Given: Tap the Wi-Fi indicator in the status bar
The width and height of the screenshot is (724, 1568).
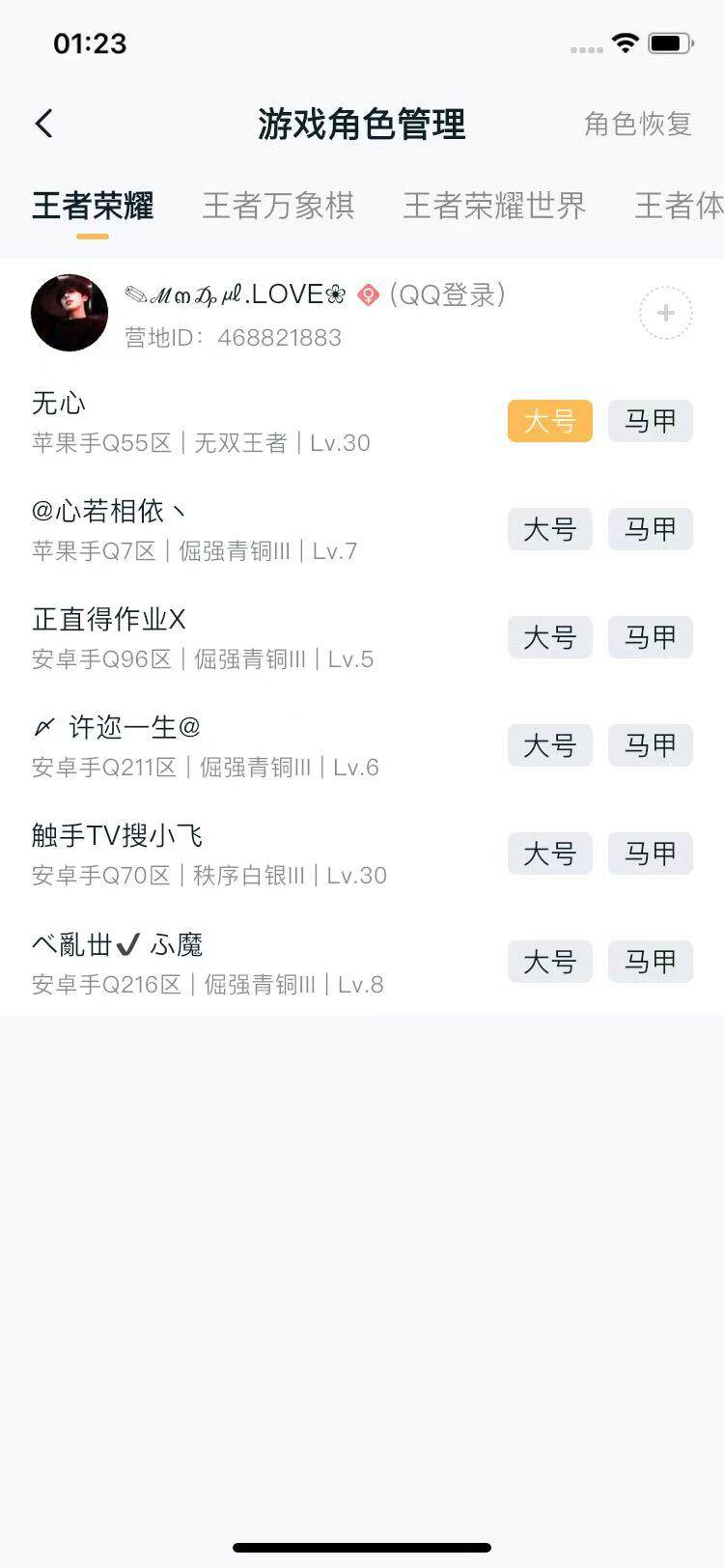Looking at the screenshot, I should pyautogui.click(x=624, y=42).
